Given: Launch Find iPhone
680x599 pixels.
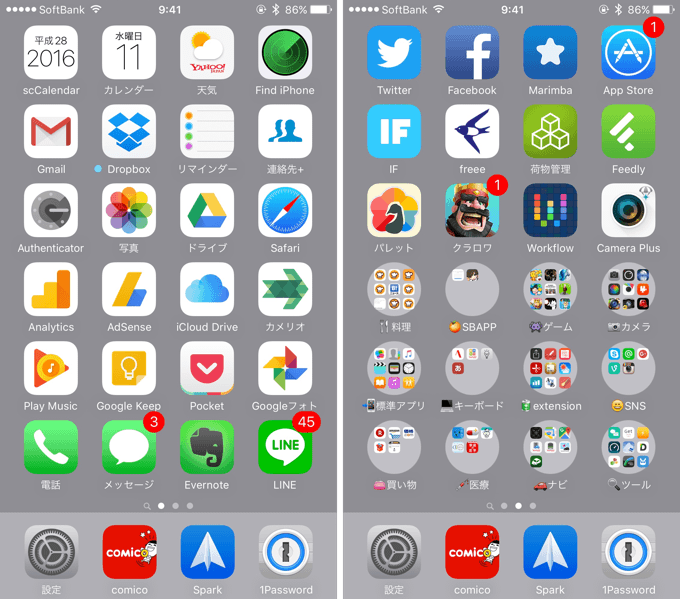Looking at the screenshot, I should pyautogui.click(x=285, y=53).
